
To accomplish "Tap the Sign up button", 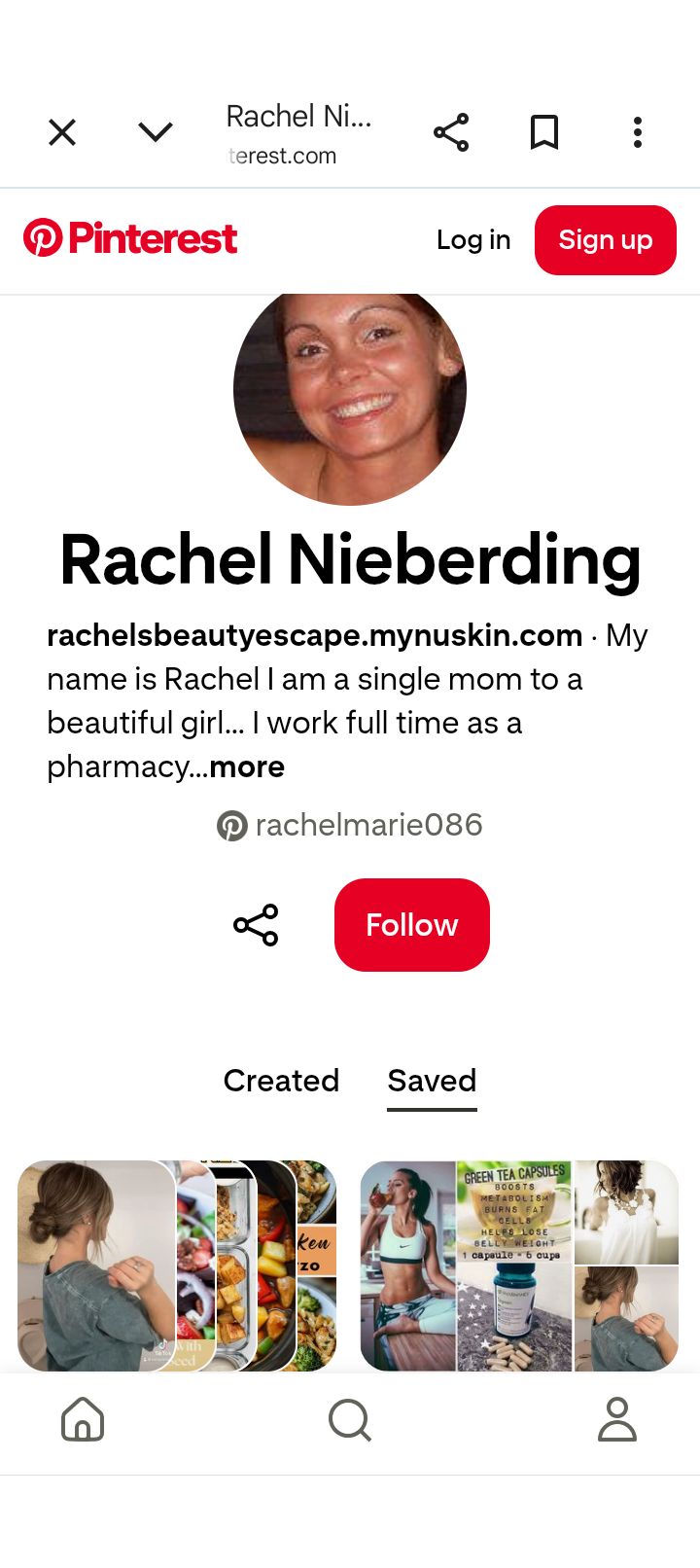I will (605, 240).
